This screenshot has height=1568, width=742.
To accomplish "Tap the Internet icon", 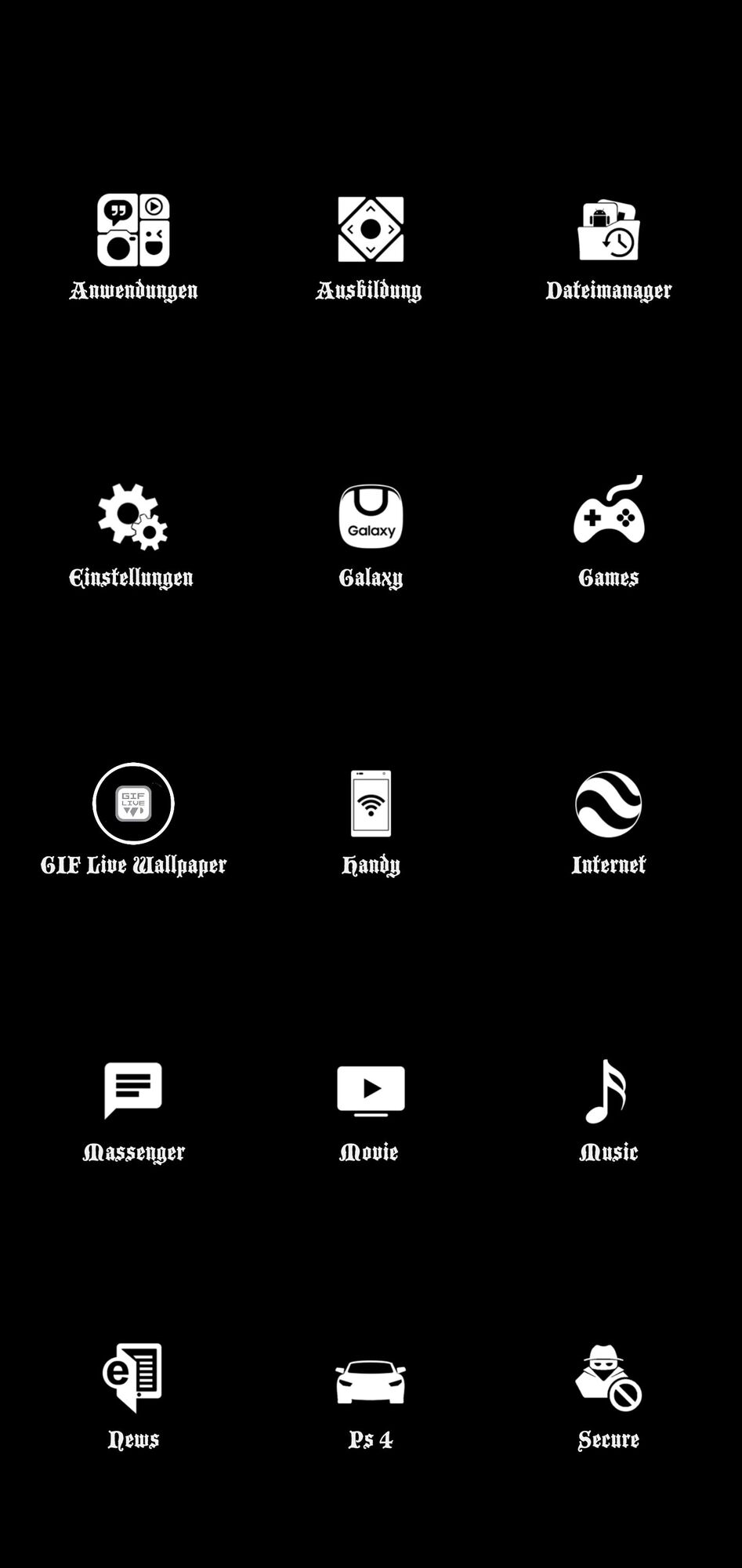I will point(609,804).
